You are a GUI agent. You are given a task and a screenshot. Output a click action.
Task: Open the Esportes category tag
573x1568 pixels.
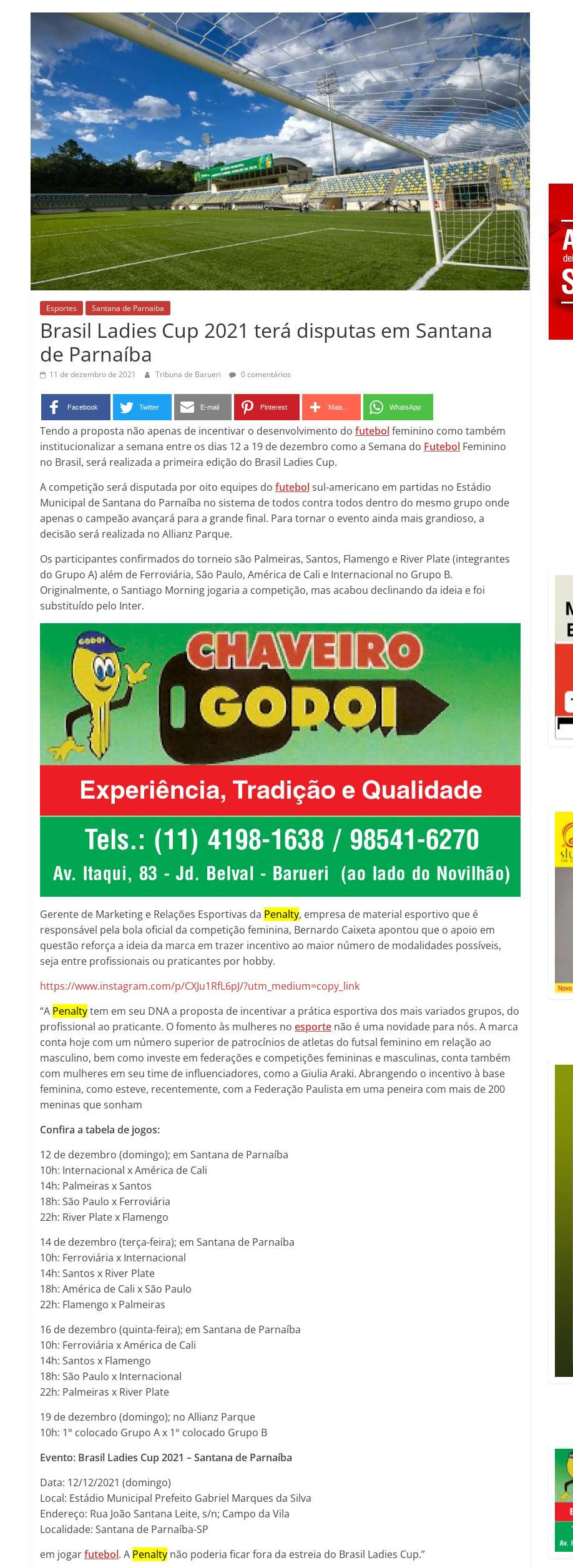point(61,308)
